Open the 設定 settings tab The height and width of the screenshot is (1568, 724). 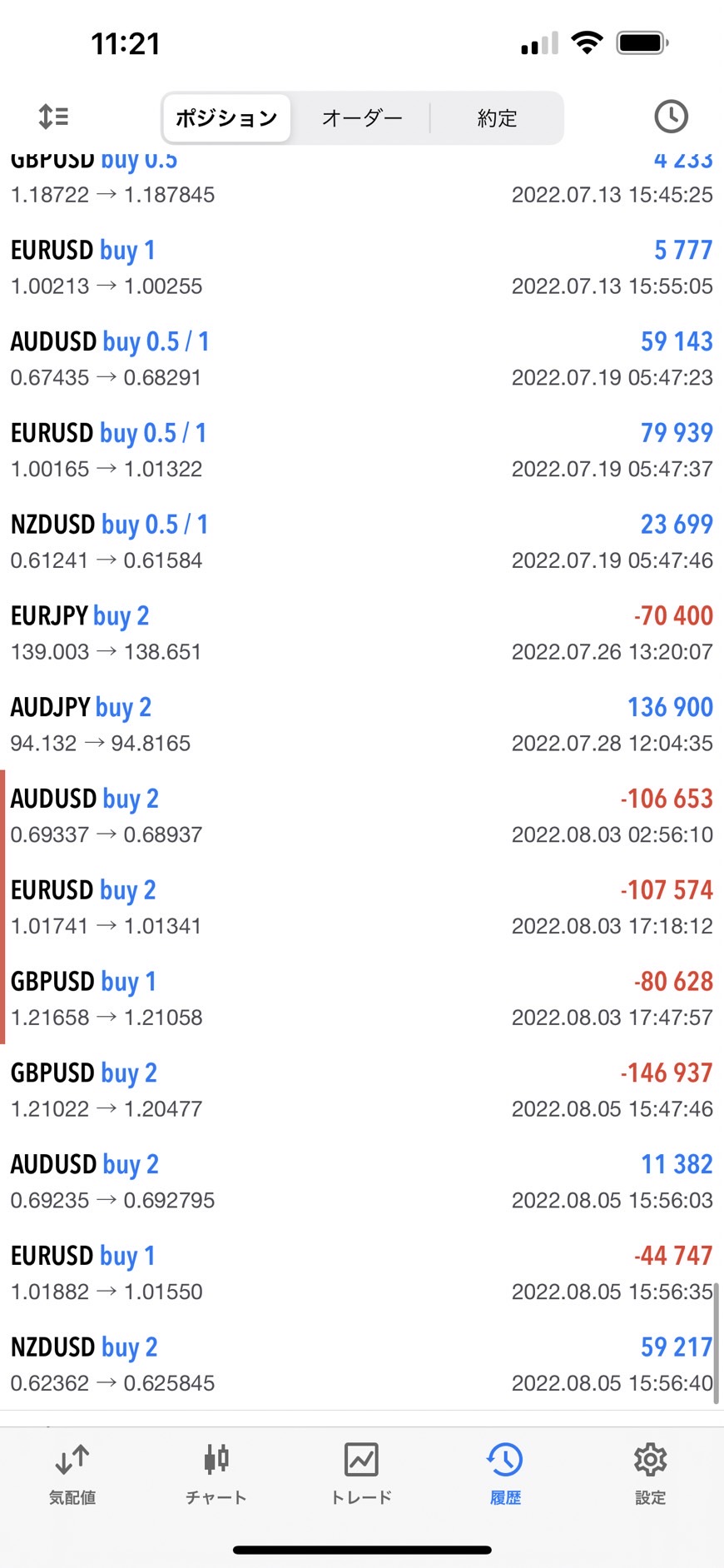650,1475
